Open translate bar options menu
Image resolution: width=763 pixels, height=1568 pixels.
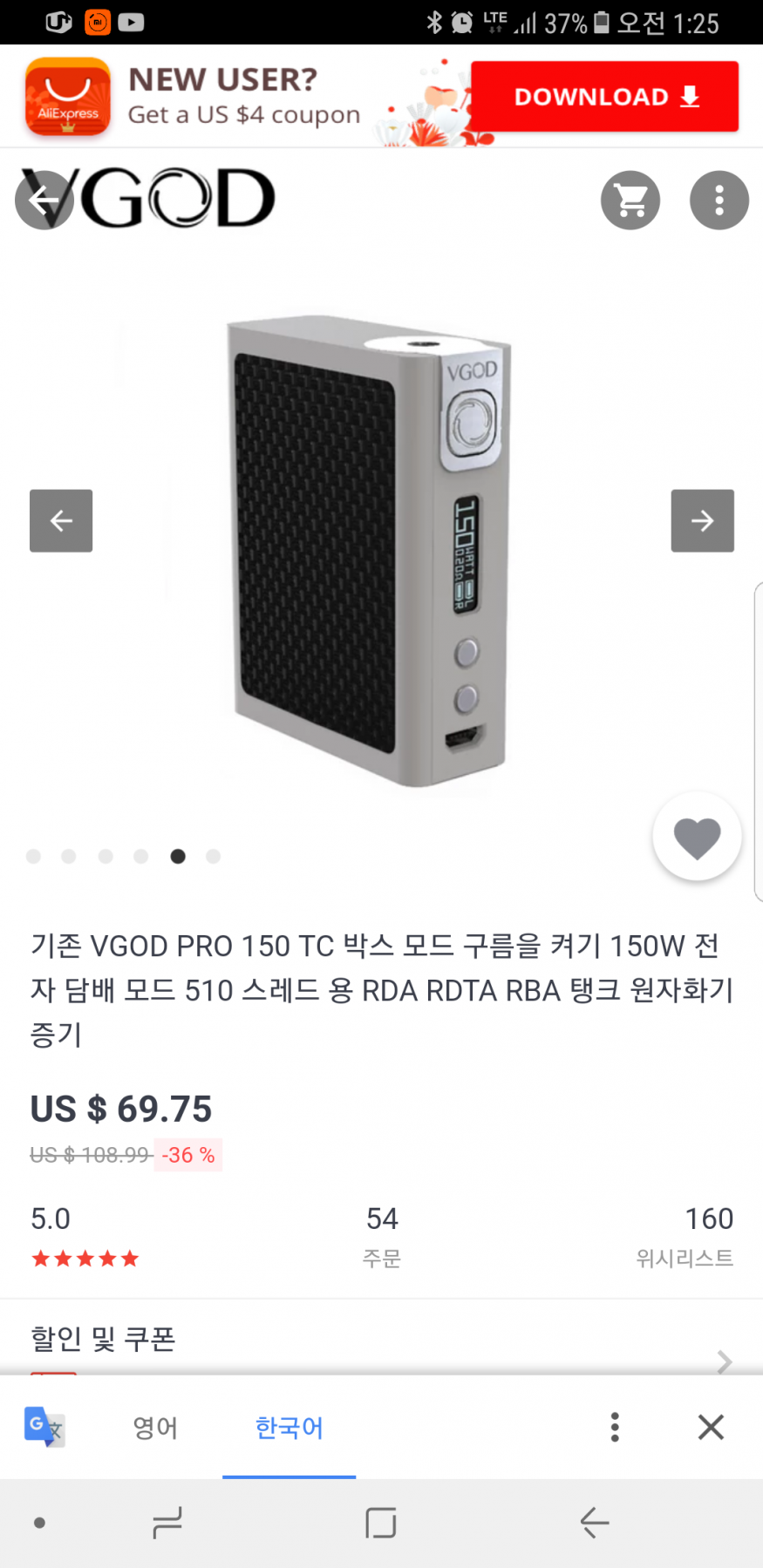point(615,1427)
